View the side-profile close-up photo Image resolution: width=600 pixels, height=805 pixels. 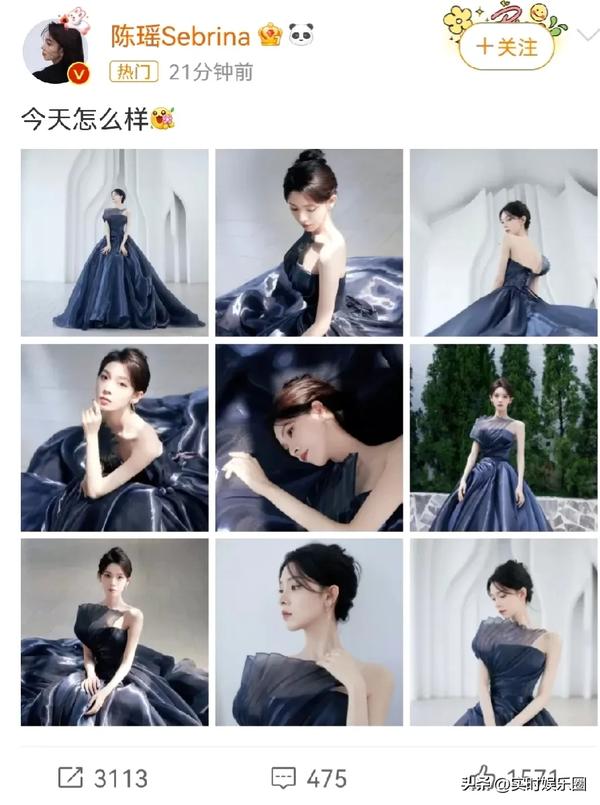[x=309, y=632]
